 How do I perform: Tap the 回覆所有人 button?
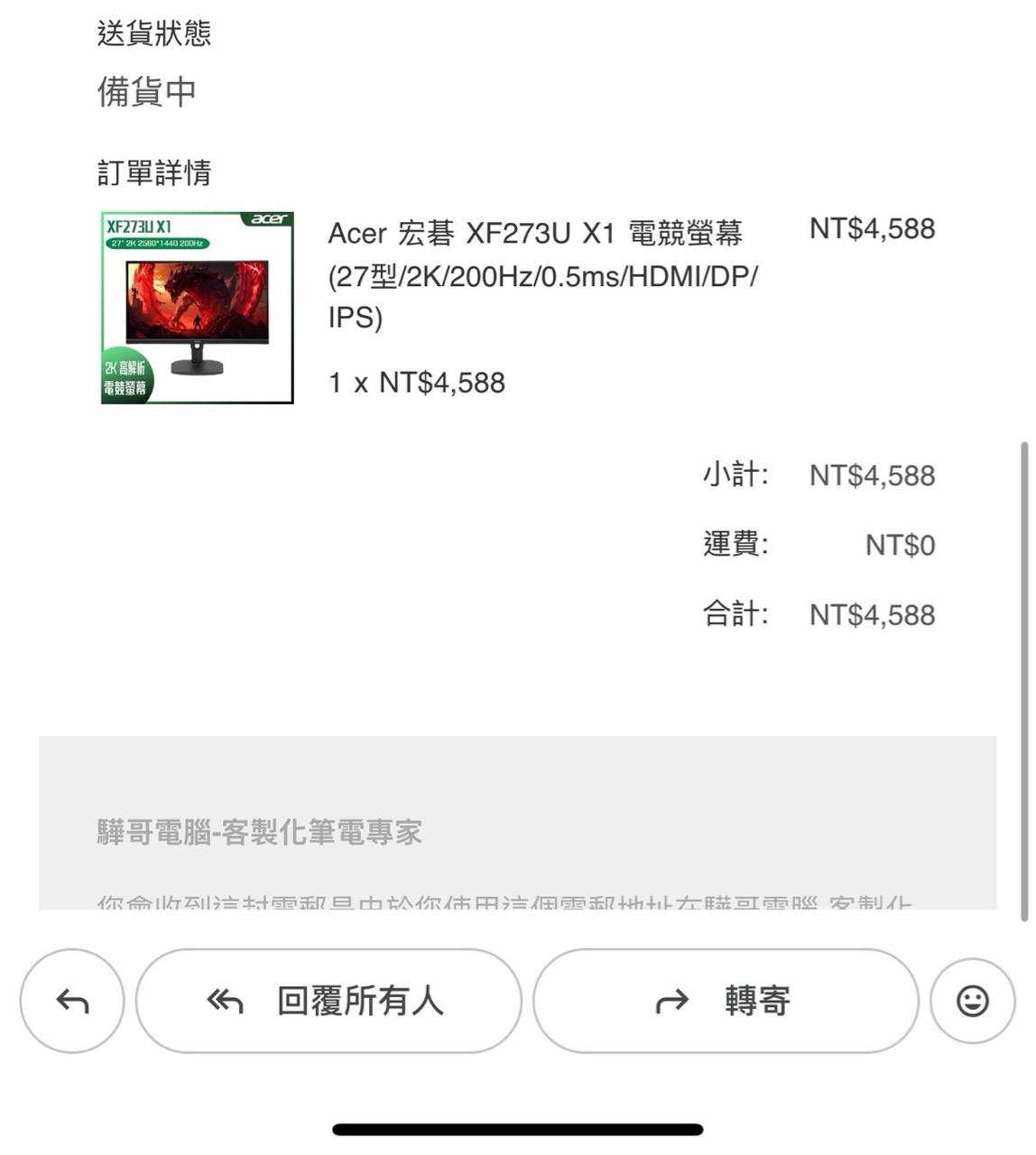click(x=328, y=1001)
